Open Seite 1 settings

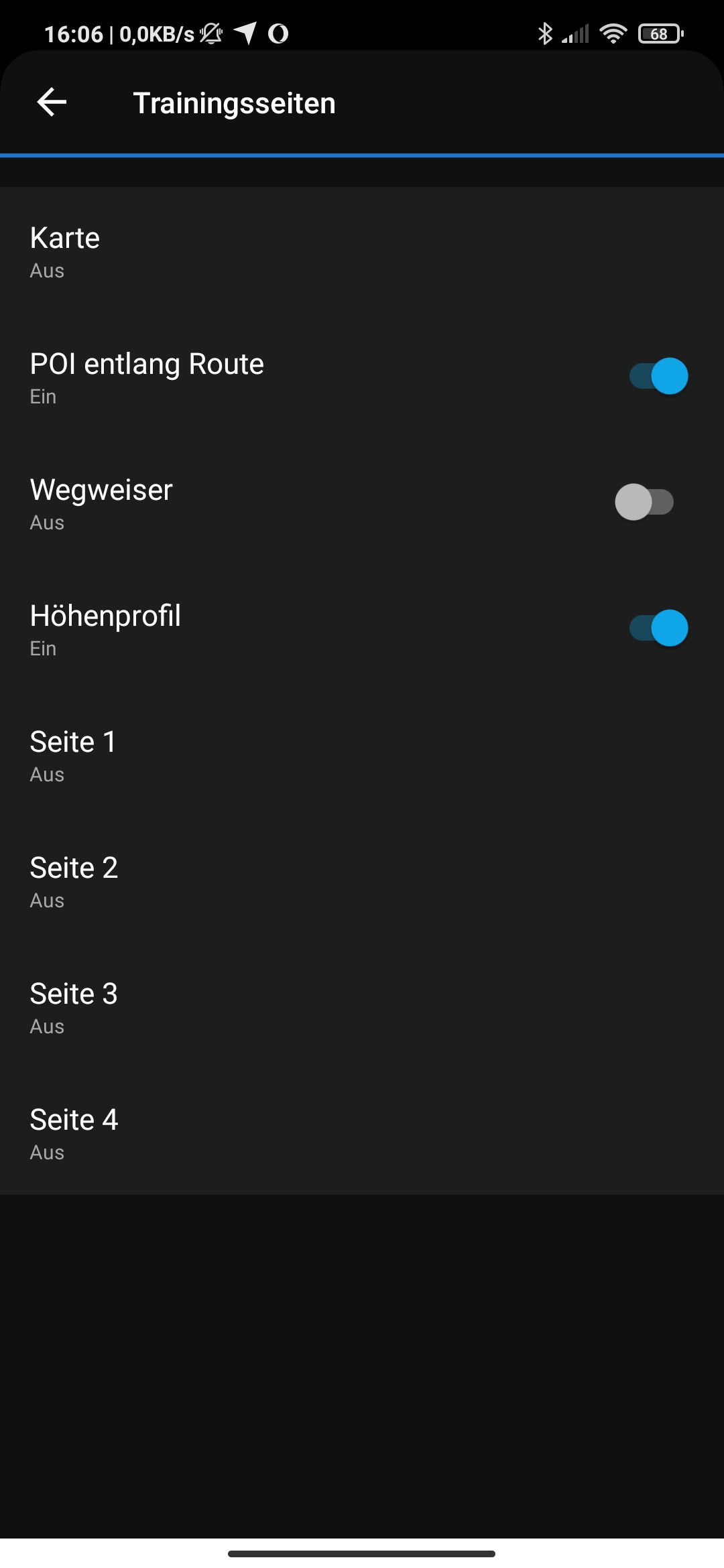coord(362,755)
